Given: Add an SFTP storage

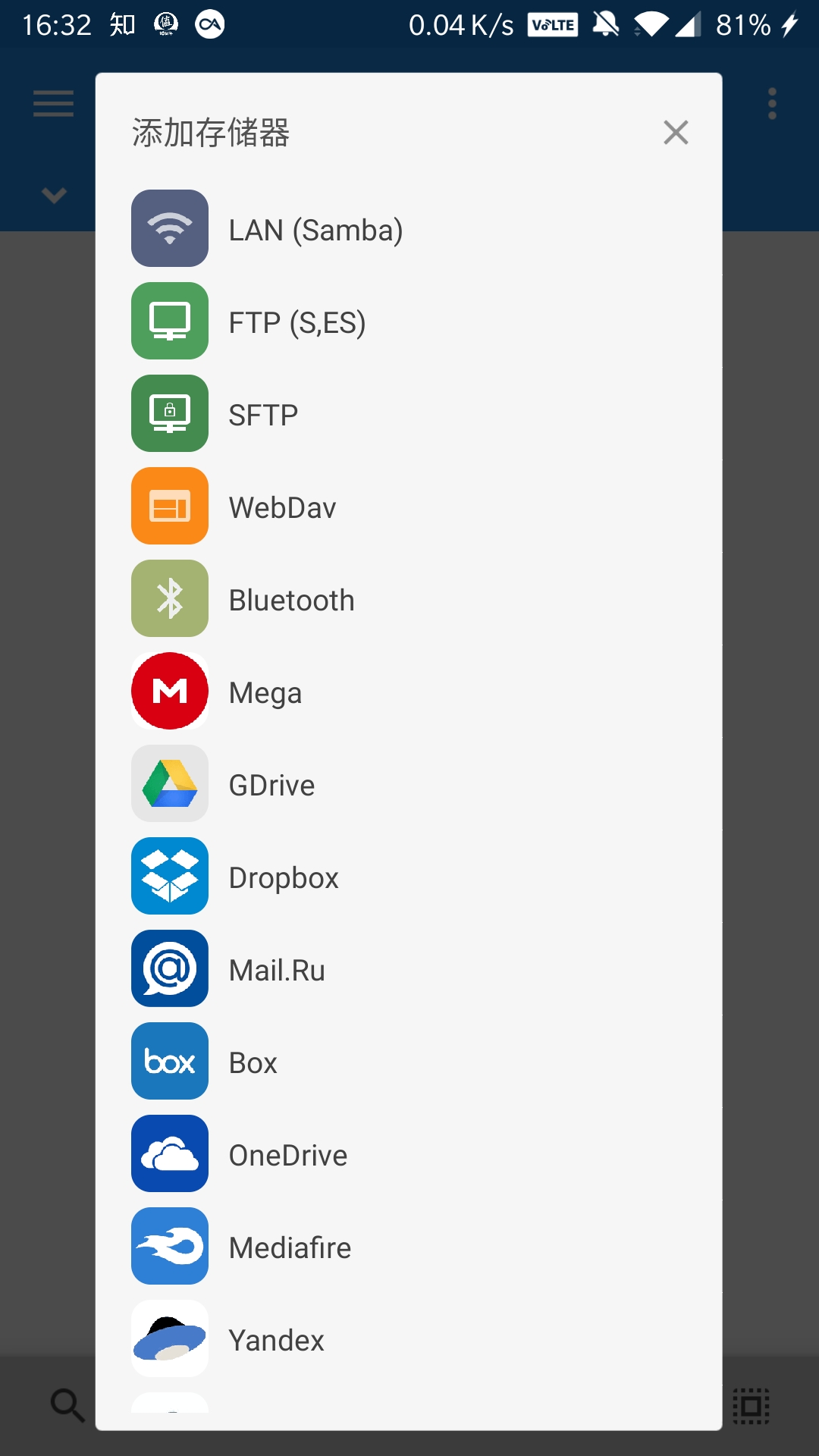Looking at the screenshot, I should coord(263,415).
